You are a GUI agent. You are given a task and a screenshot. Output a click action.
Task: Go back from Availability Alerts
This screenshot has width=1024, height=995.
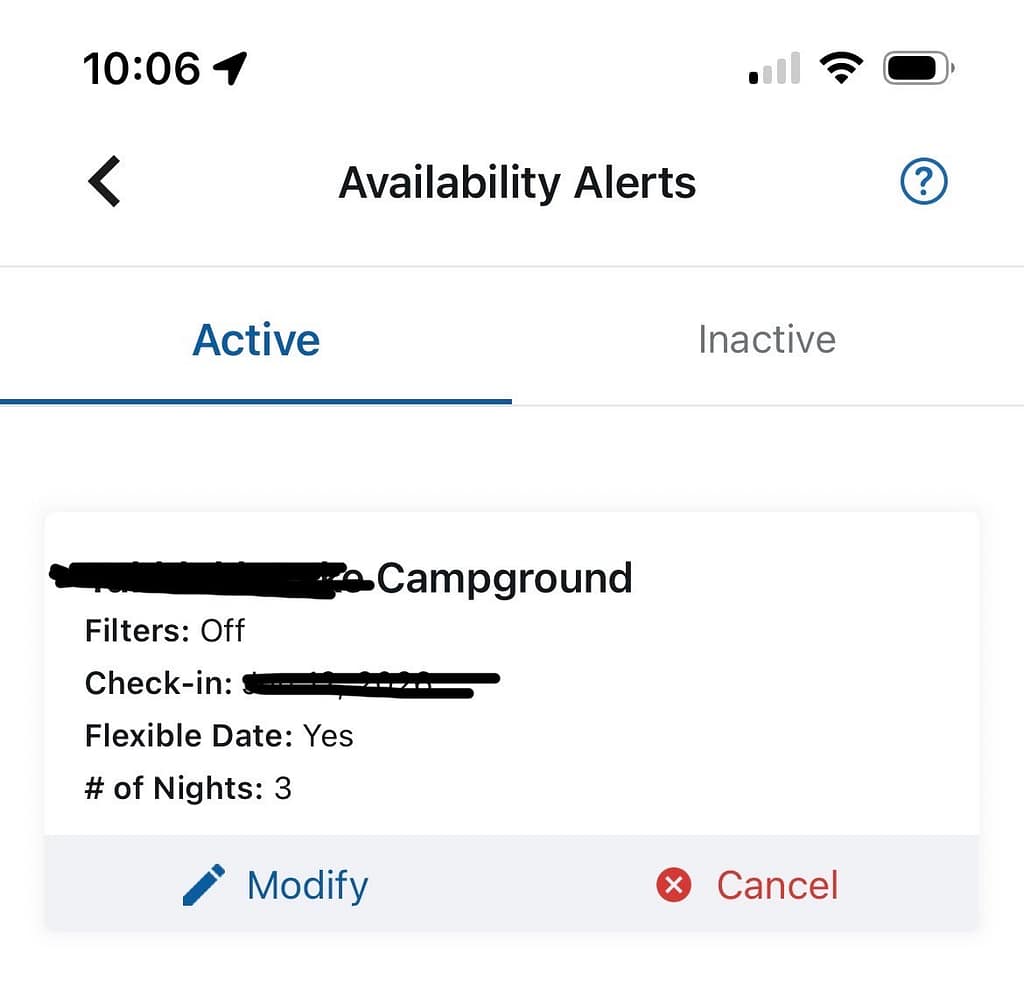pos(105,182)
